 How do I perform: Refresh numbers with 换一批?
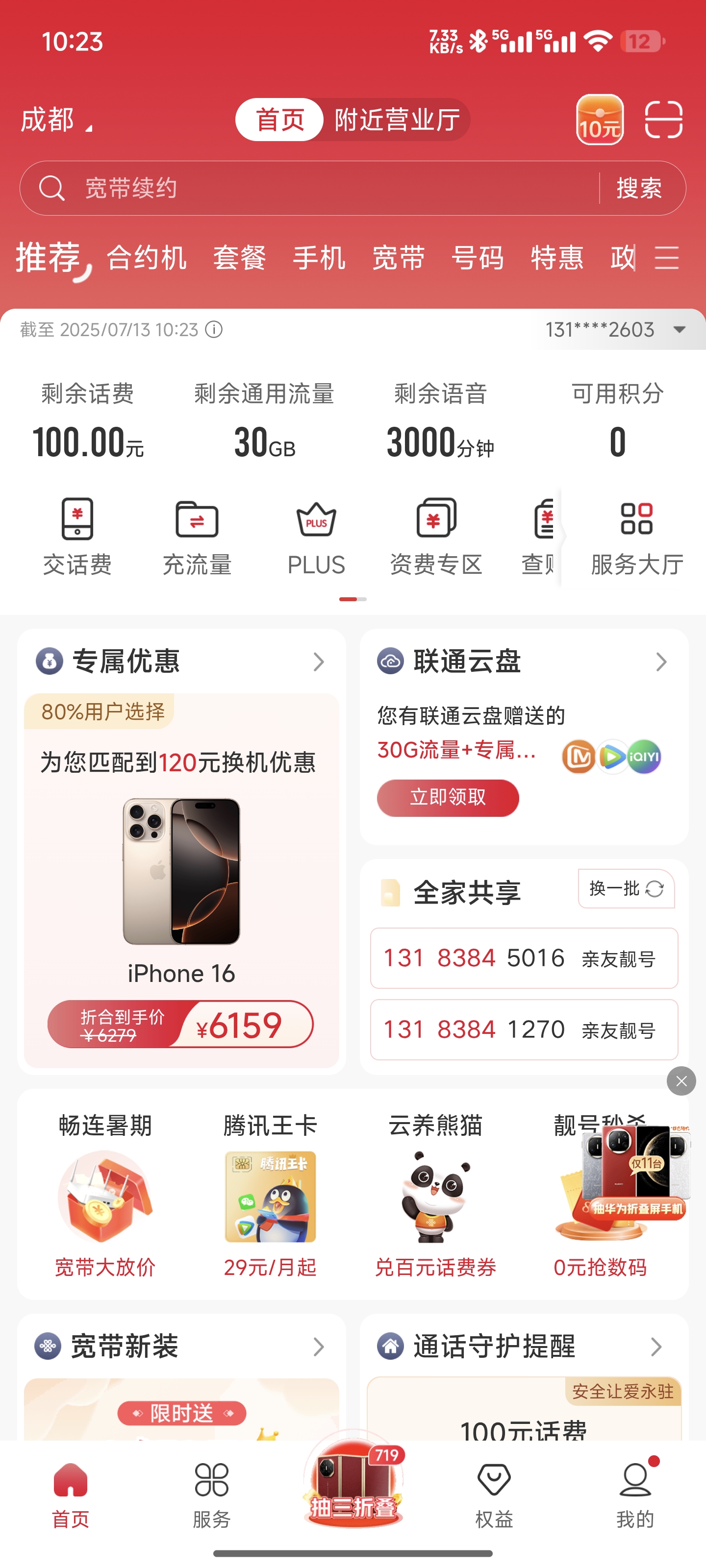pyautogui.click(x=626, y=889)
